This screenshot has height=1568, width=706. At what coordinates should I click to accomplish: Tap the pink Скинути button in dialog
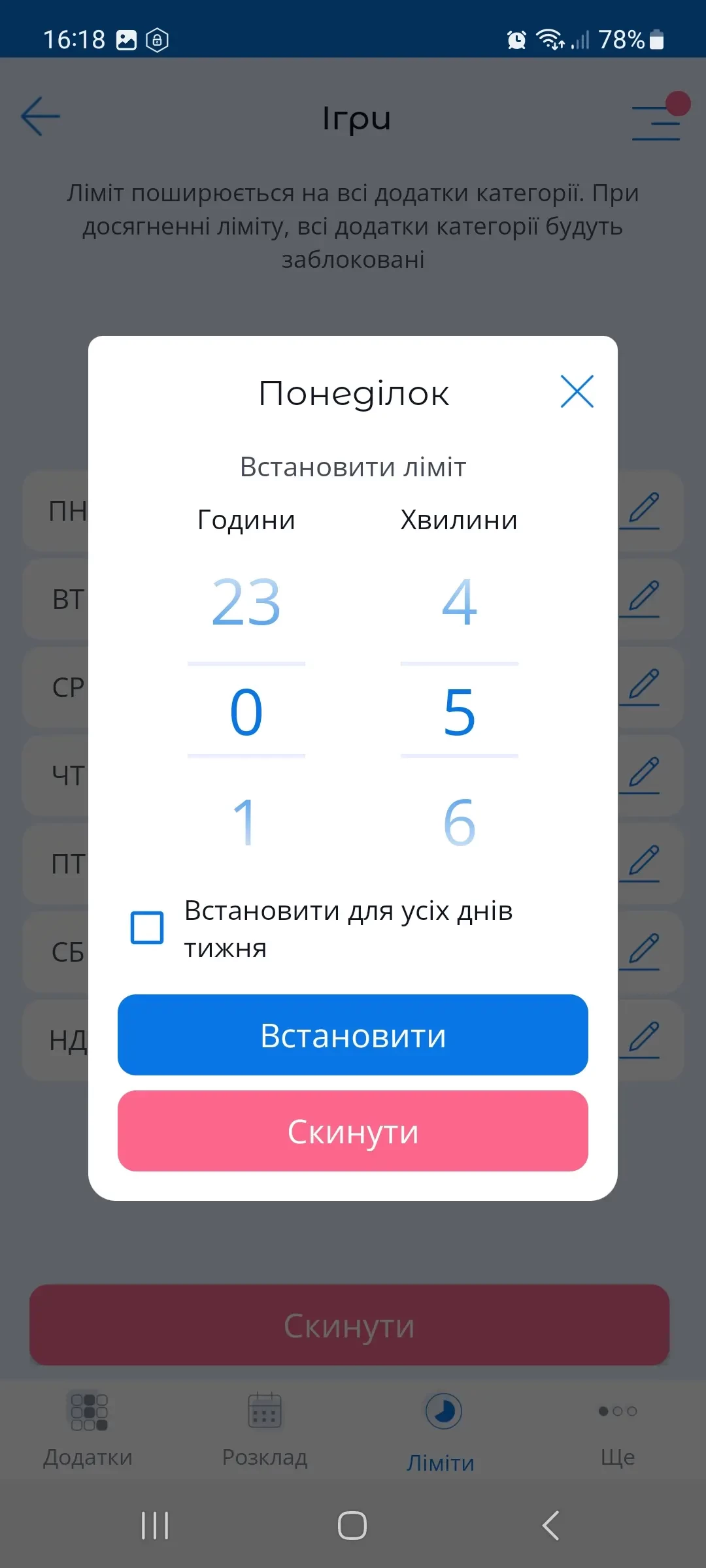tap(353, 1131)
